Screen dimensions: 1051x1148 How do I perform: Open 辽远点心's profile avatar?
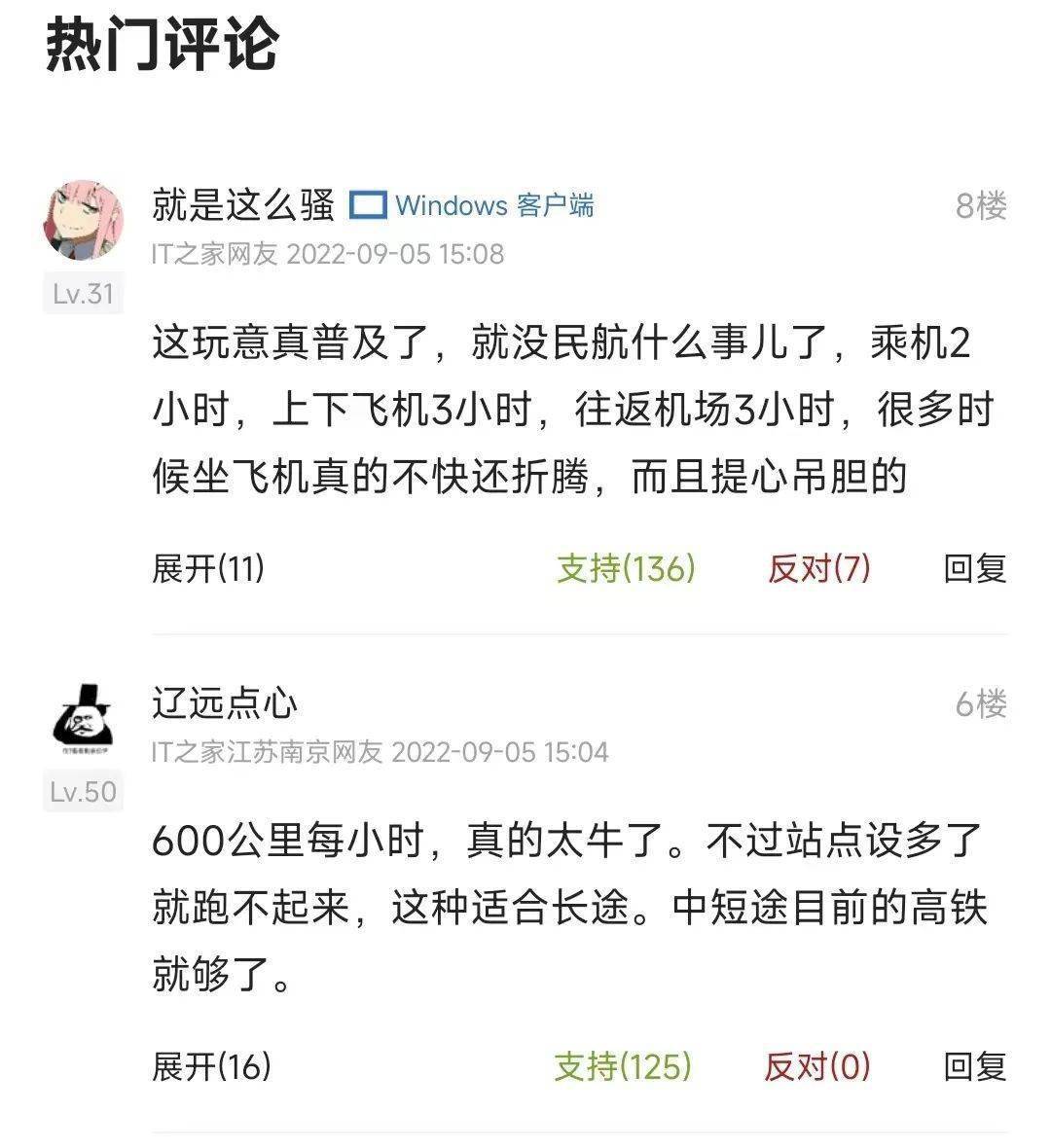click(84, 721)
